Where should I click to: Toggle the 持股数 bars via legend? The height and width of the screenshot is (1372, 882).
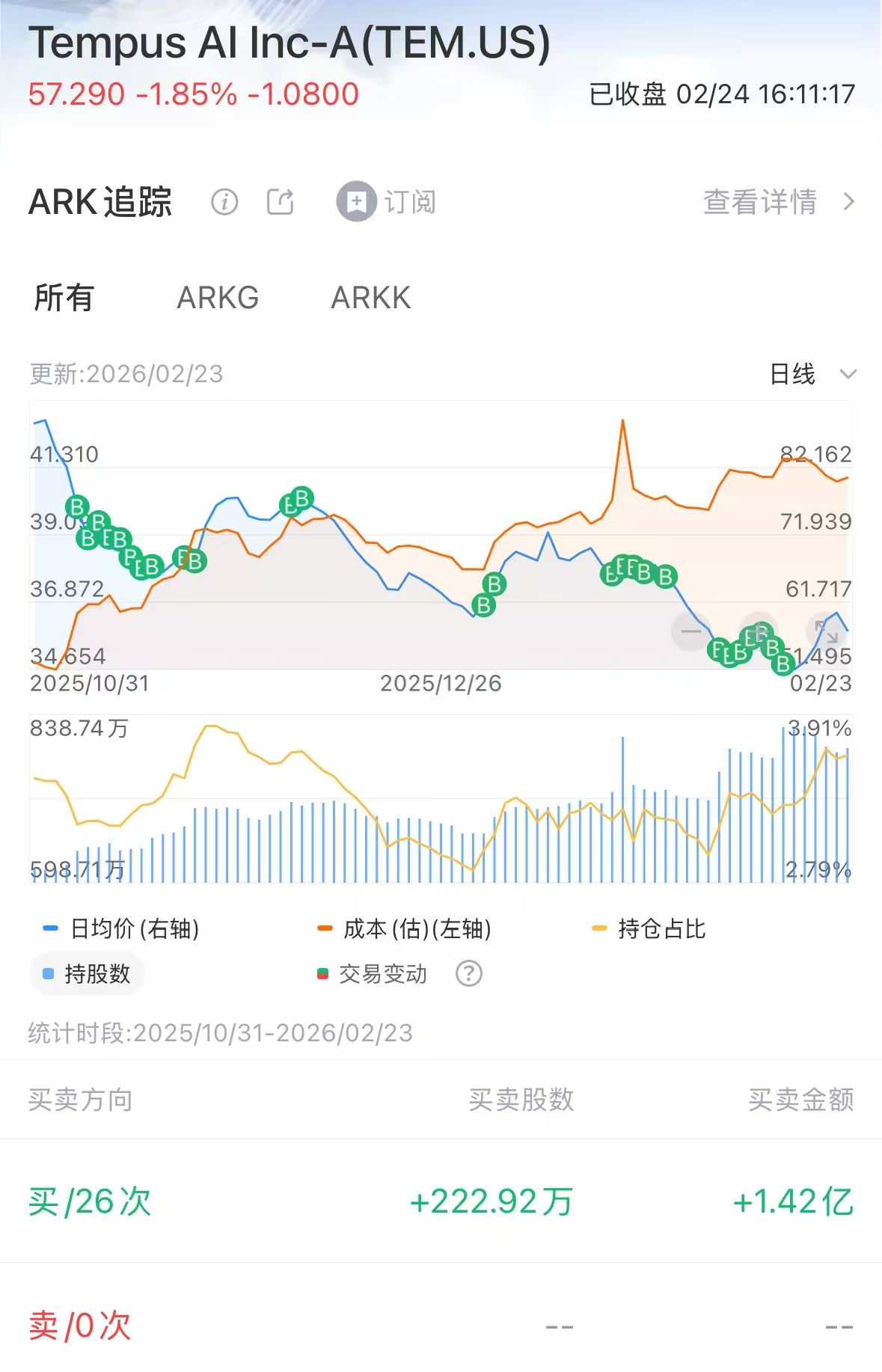click(x=86, y=973)
